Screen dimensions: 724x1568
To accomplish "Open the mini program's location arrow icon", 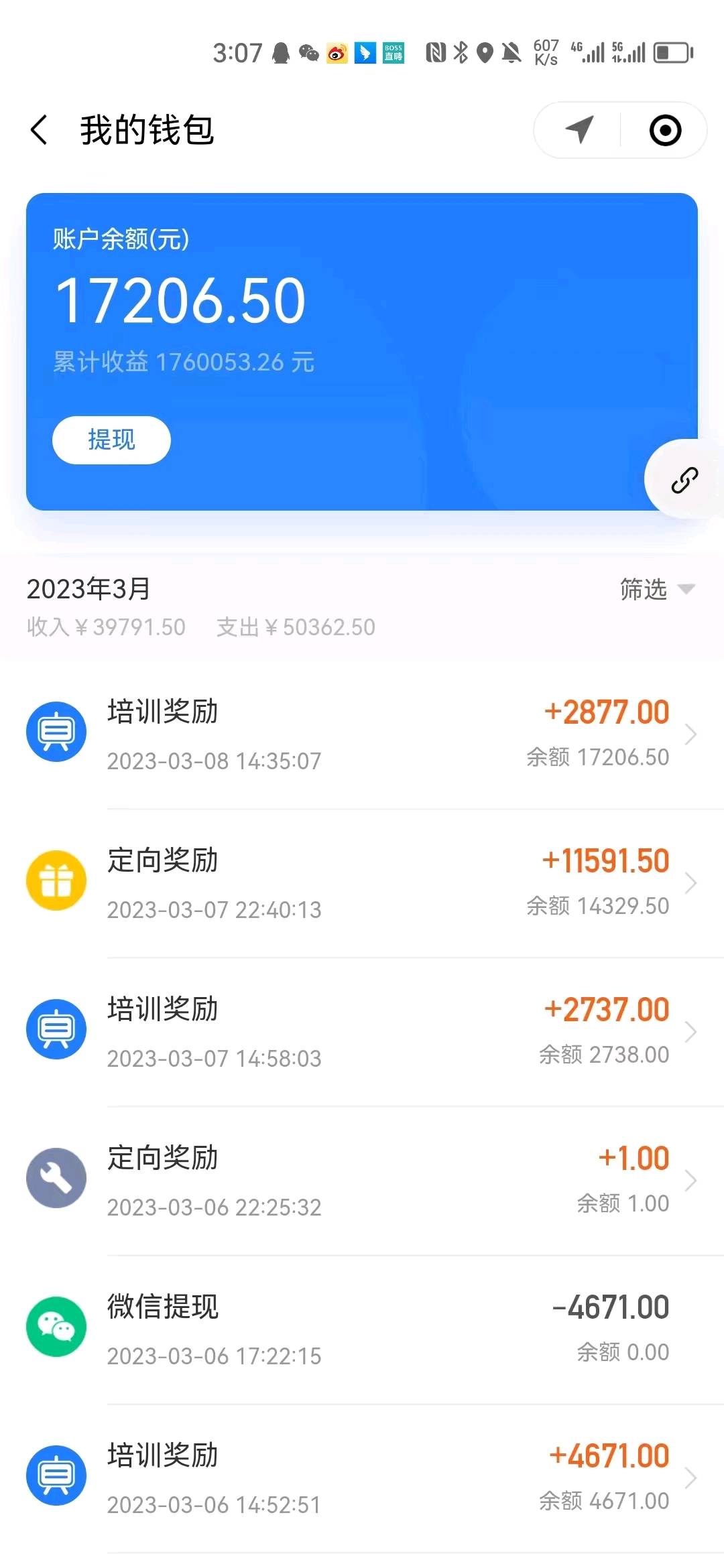I will [x=579, y=130].
